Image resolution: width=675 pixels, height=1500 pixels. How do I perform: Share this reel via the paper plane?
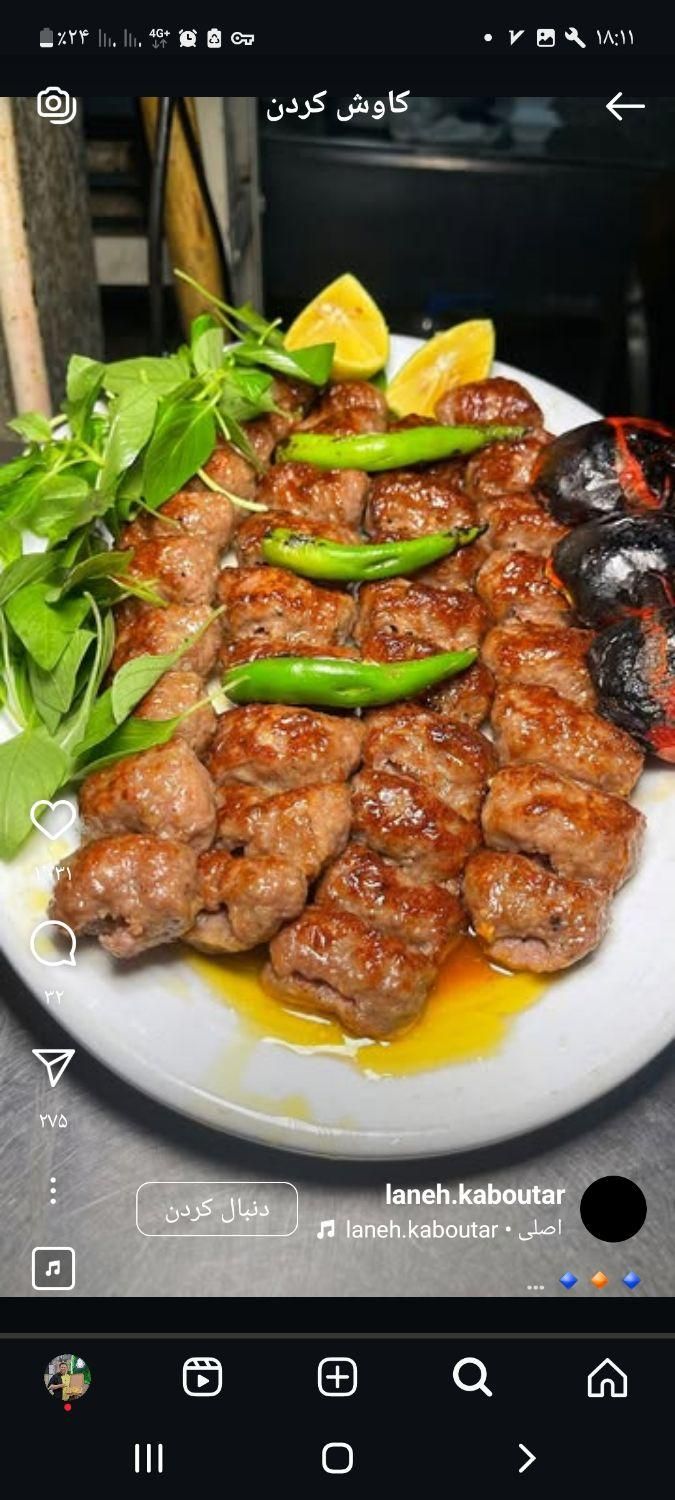click(x=53, y=1068)
